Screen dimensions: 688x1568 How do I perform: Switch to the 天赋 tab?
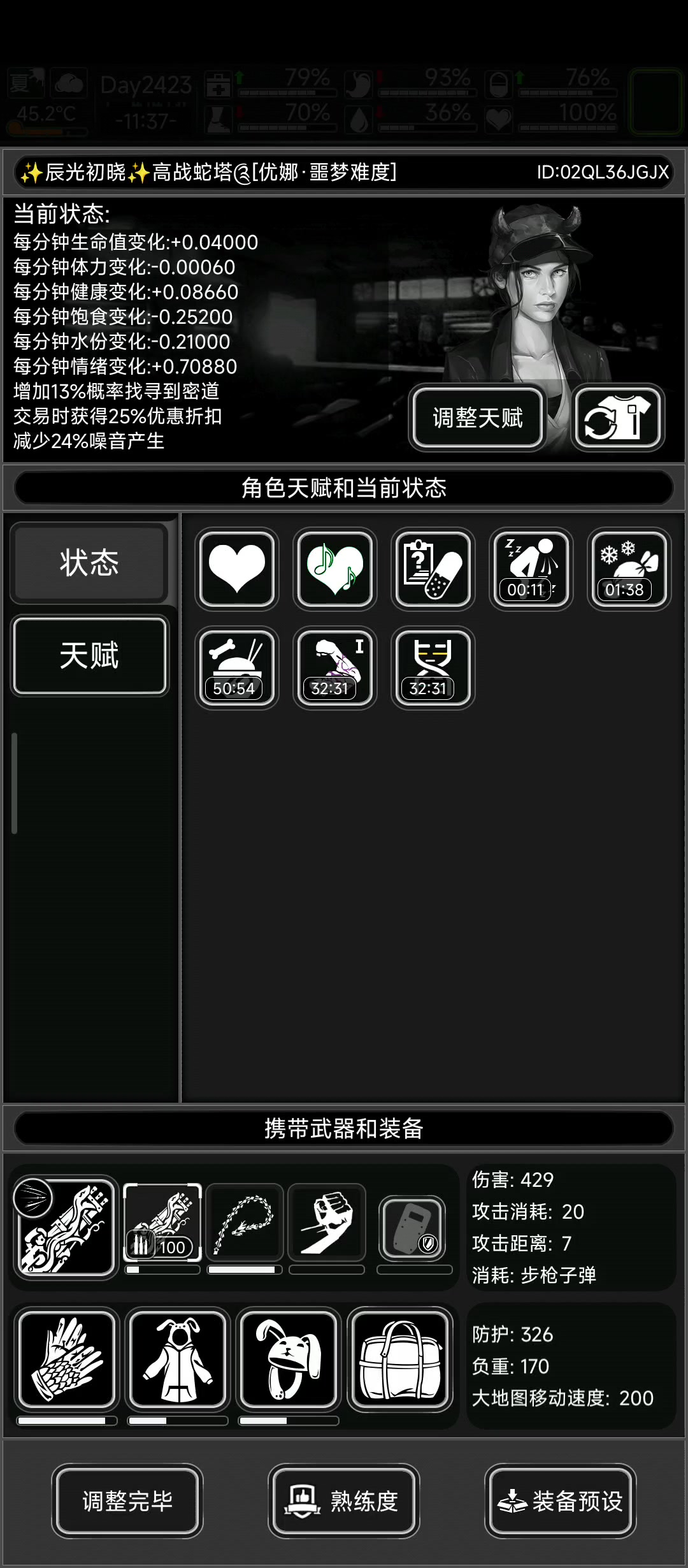tap(89, 655)
